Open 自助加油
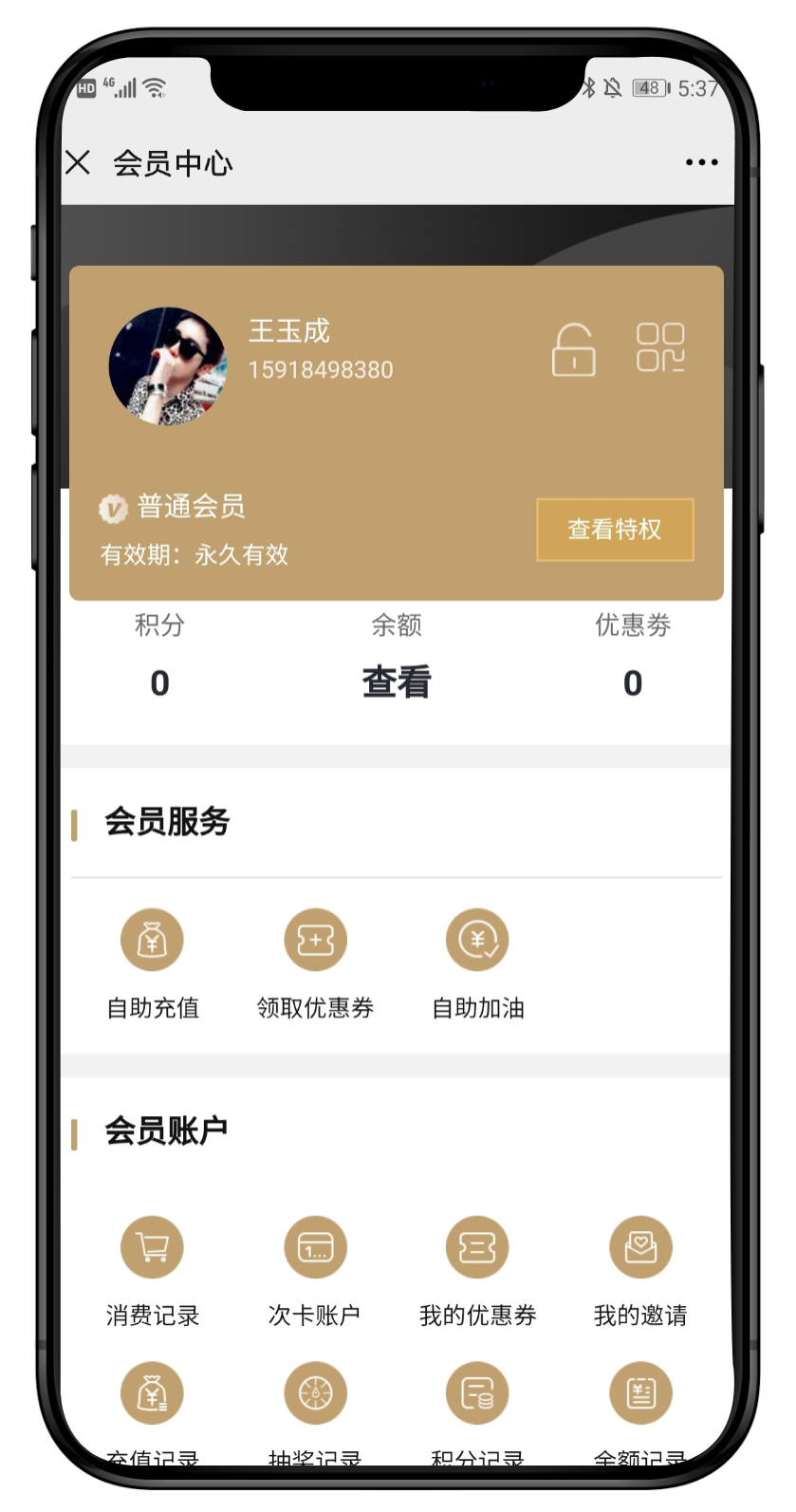The width and height of the screenshot is (796, 1512). (477, 941)
